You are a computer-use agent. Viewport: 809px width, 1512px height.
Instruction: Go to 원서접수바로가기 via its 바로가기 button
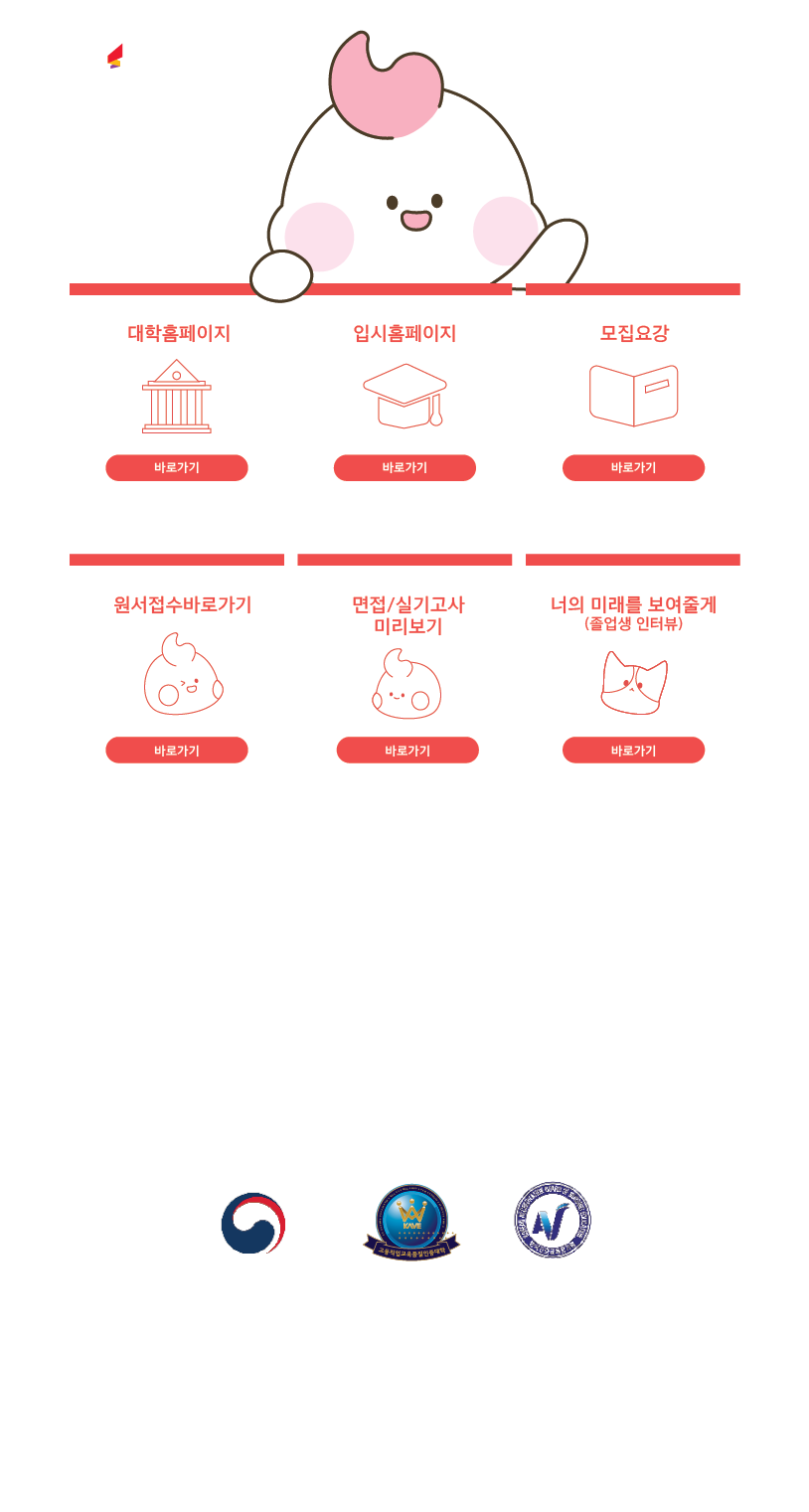177,751
